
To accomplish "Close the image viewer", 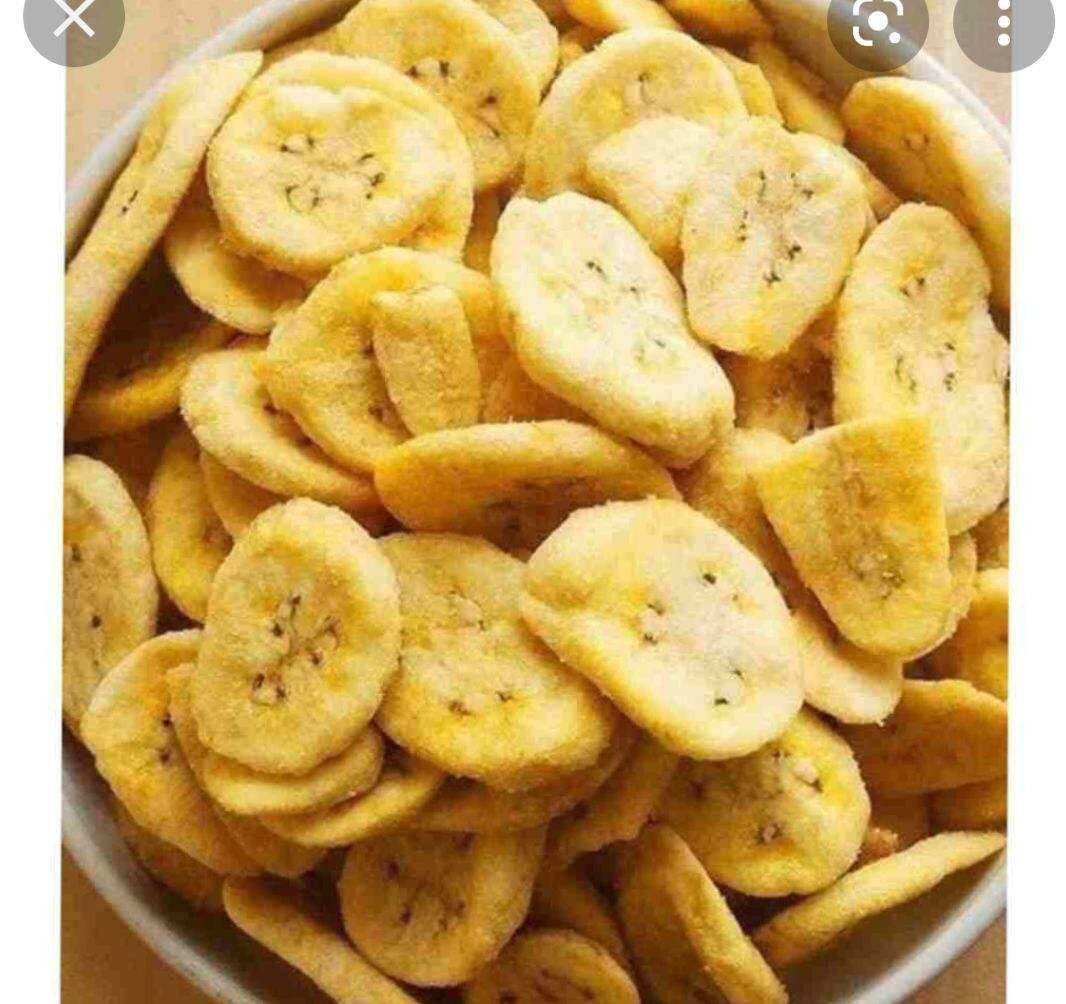I will point(73,19).
